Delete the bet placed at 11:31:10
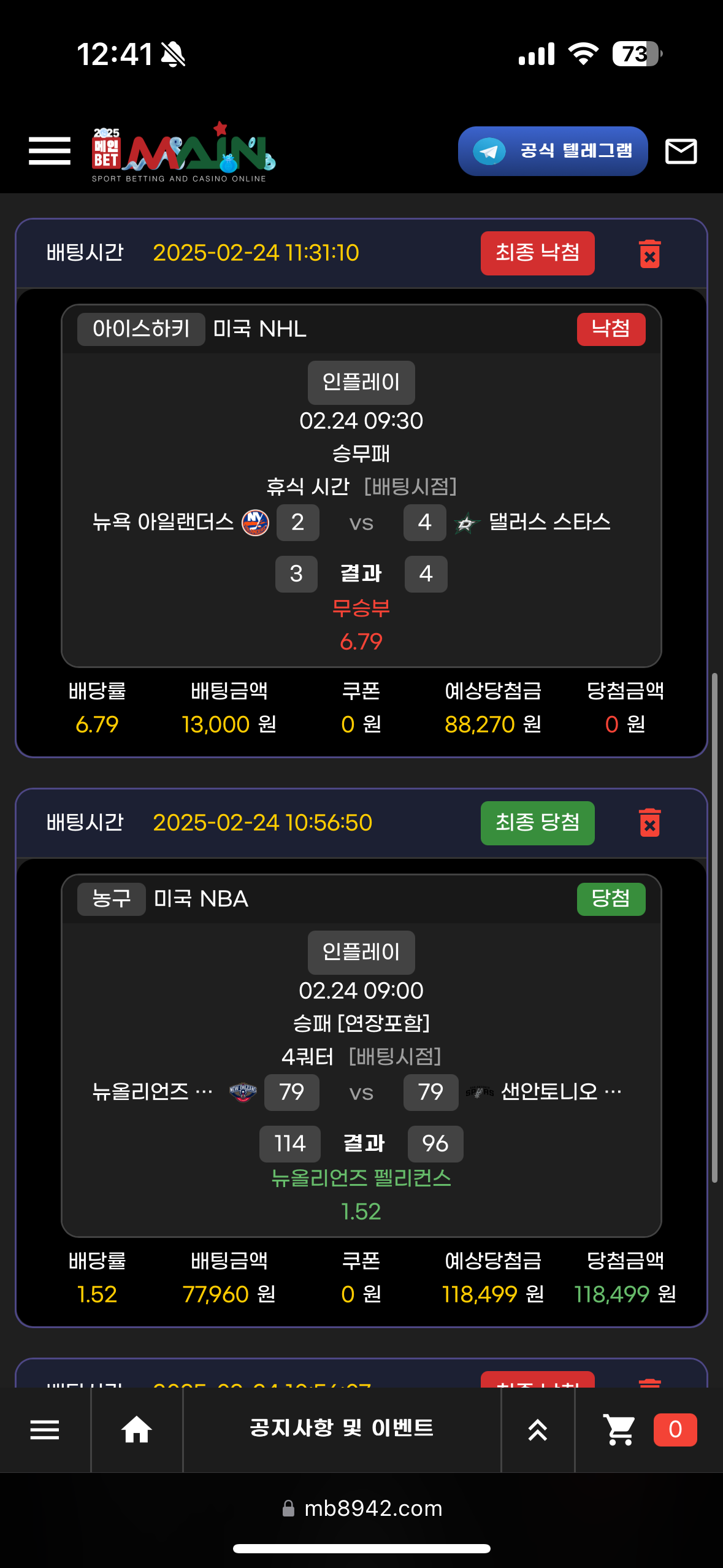The image size is (723, 1568). pyautogui.click(x=649, y=253)
